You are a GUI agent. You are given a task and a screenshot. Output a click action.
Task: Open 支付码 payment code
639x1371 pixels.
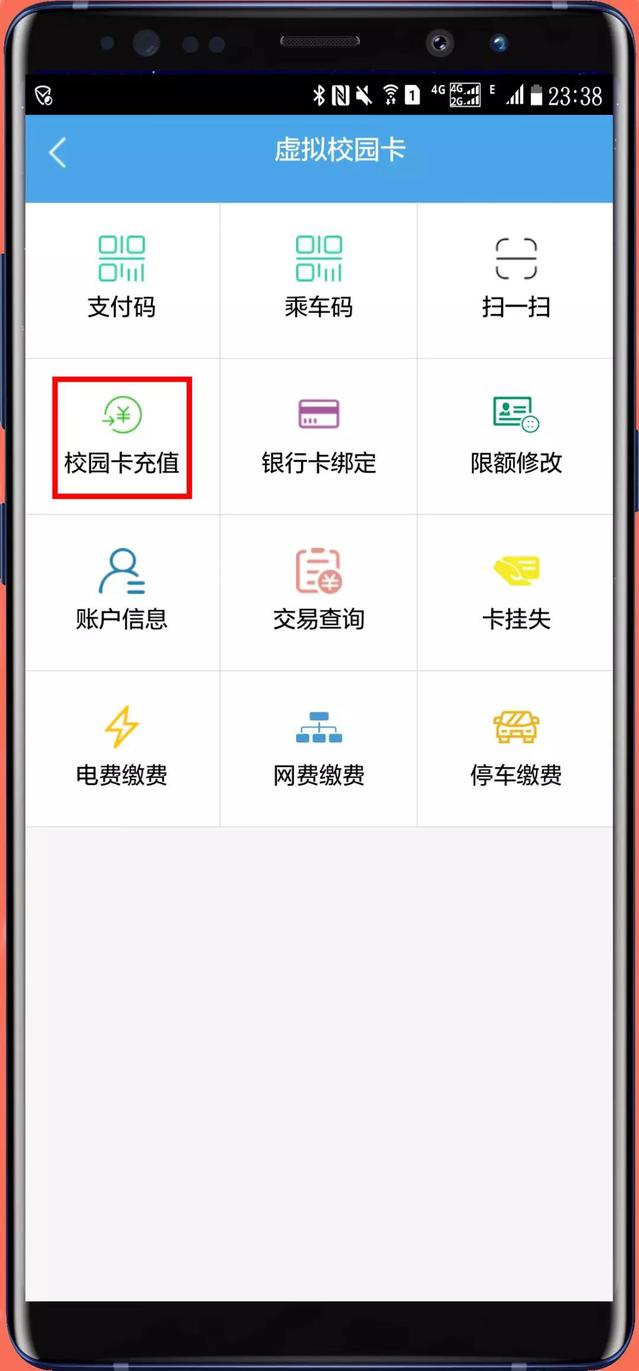[x=121, y=280]
